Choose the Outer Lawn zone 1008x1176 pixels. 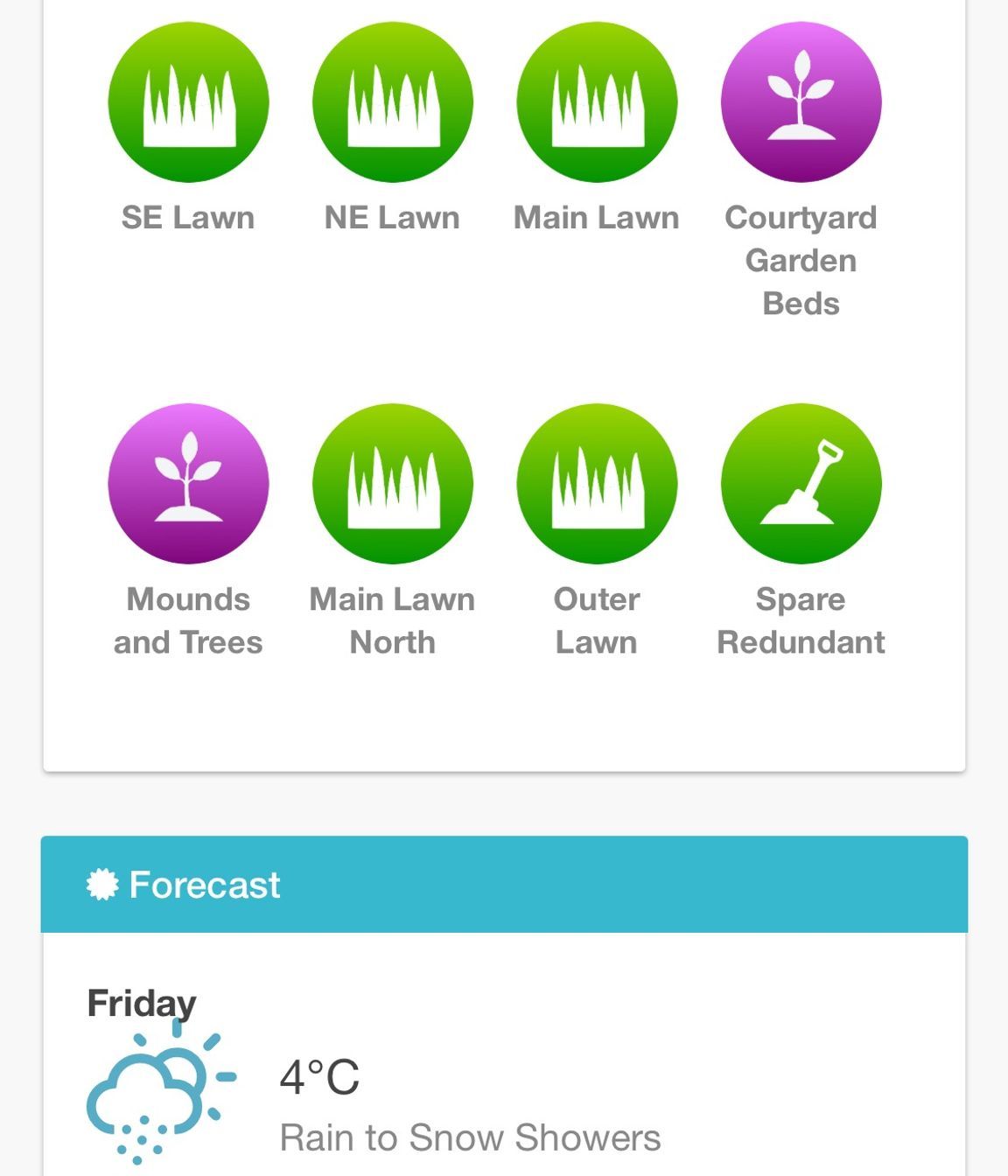coord(597,484)
